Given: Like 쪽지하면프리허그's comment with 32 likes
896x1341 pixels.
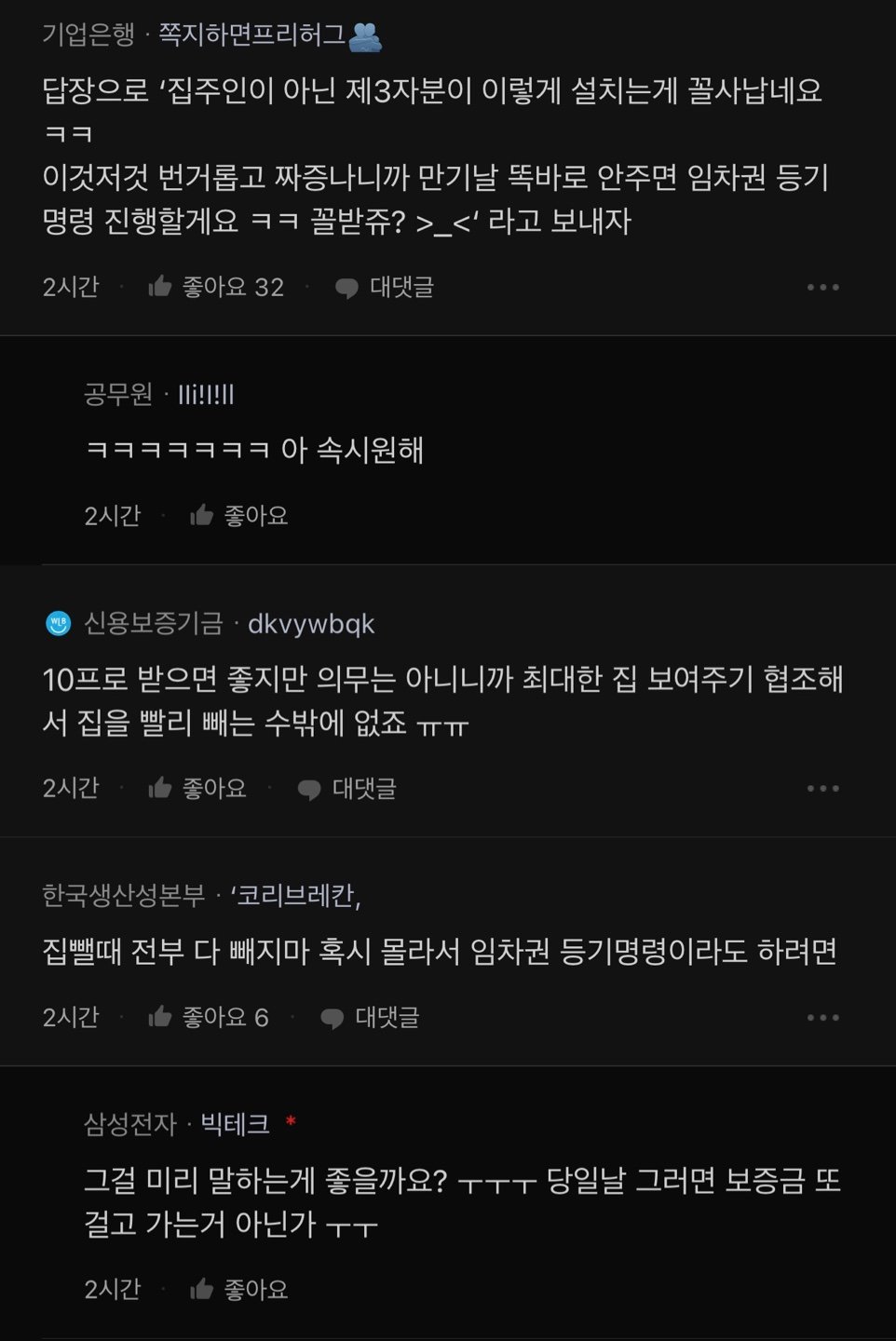Looking at the screenshot, I should tap(215, 287).
